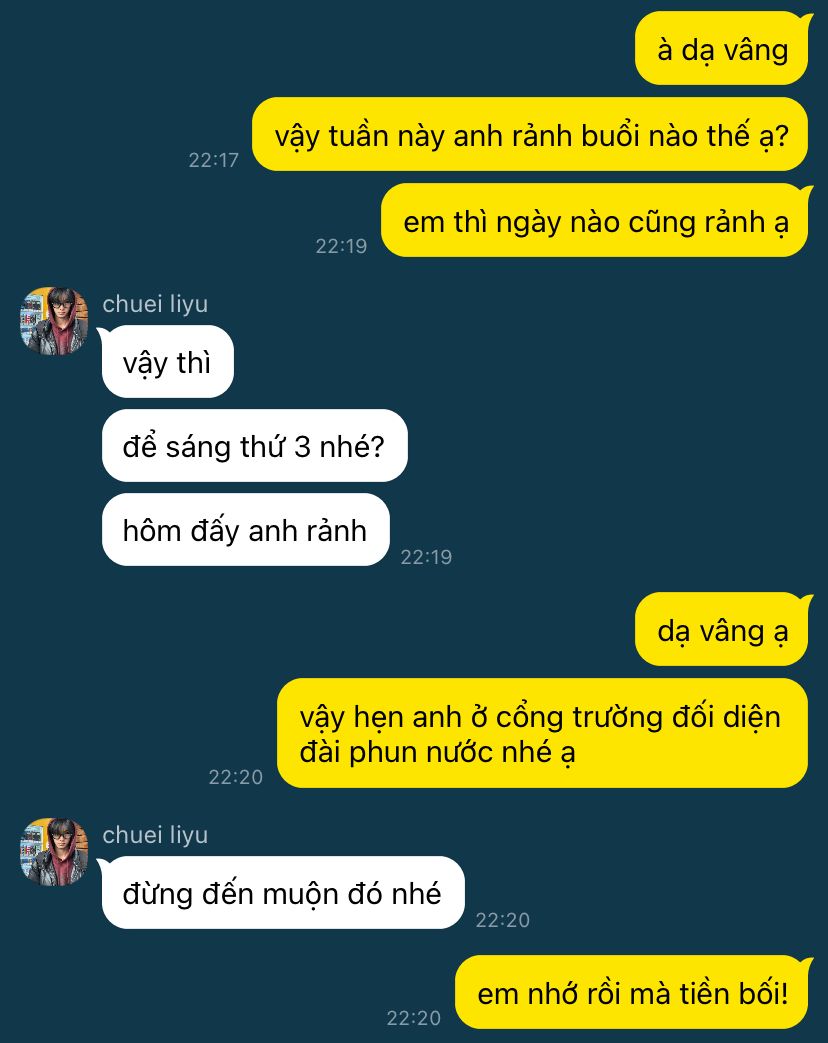Open chuei liyu's avatar beside "vậy thì" message
The width and height of the screenshot is (828, 1043).
click(x=54, y=322)
